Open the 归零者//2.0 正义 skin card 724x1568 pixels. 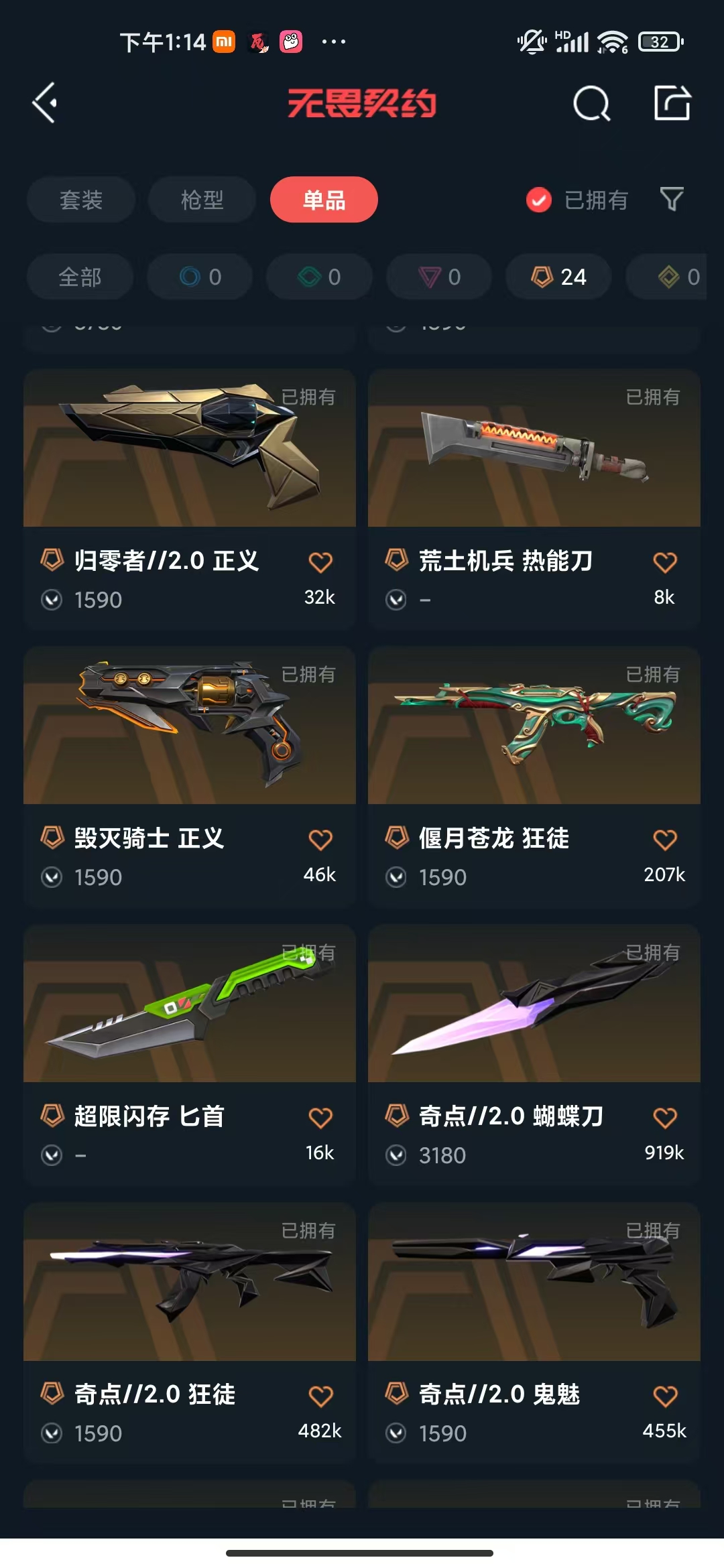click(190, 499)
